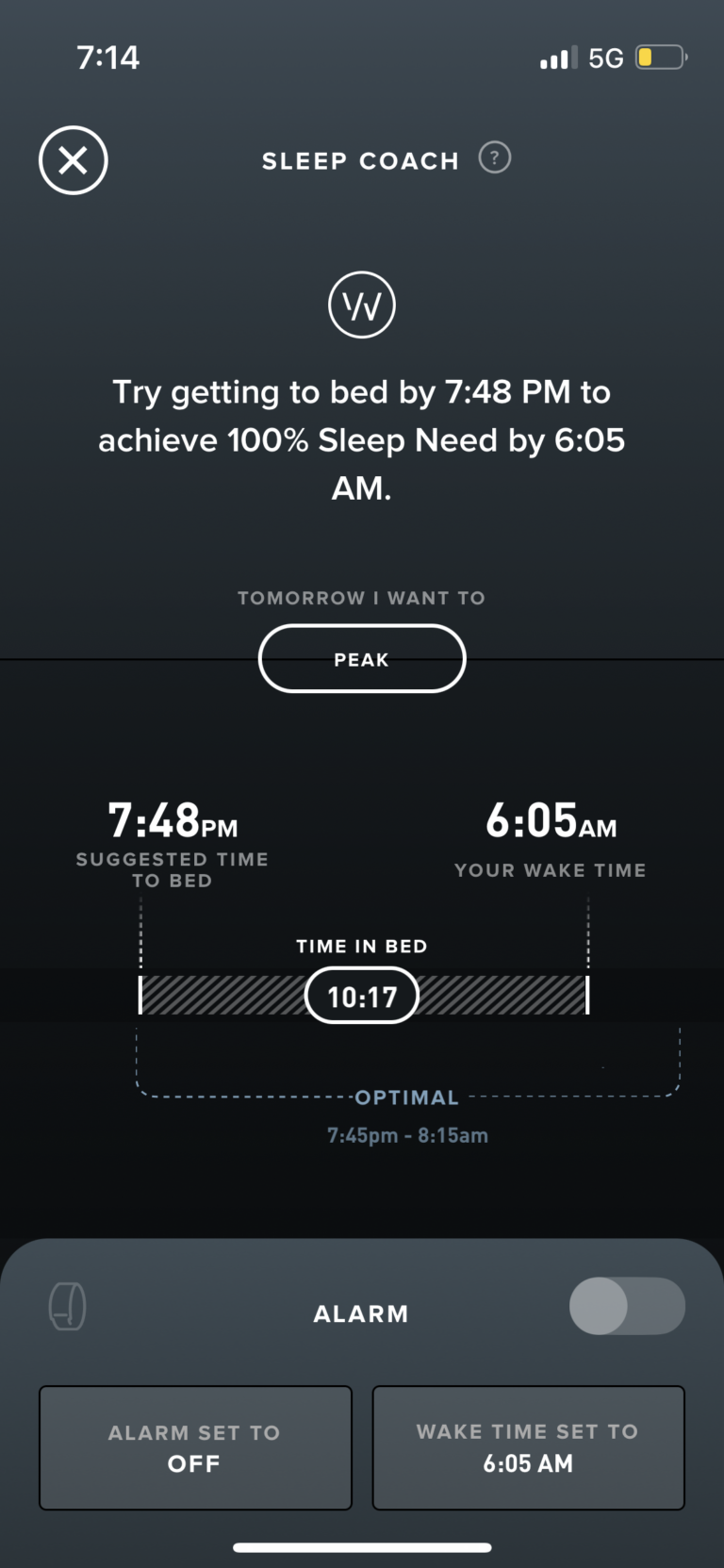Close the Sleep Coach screen

click(x=74, y=160)
